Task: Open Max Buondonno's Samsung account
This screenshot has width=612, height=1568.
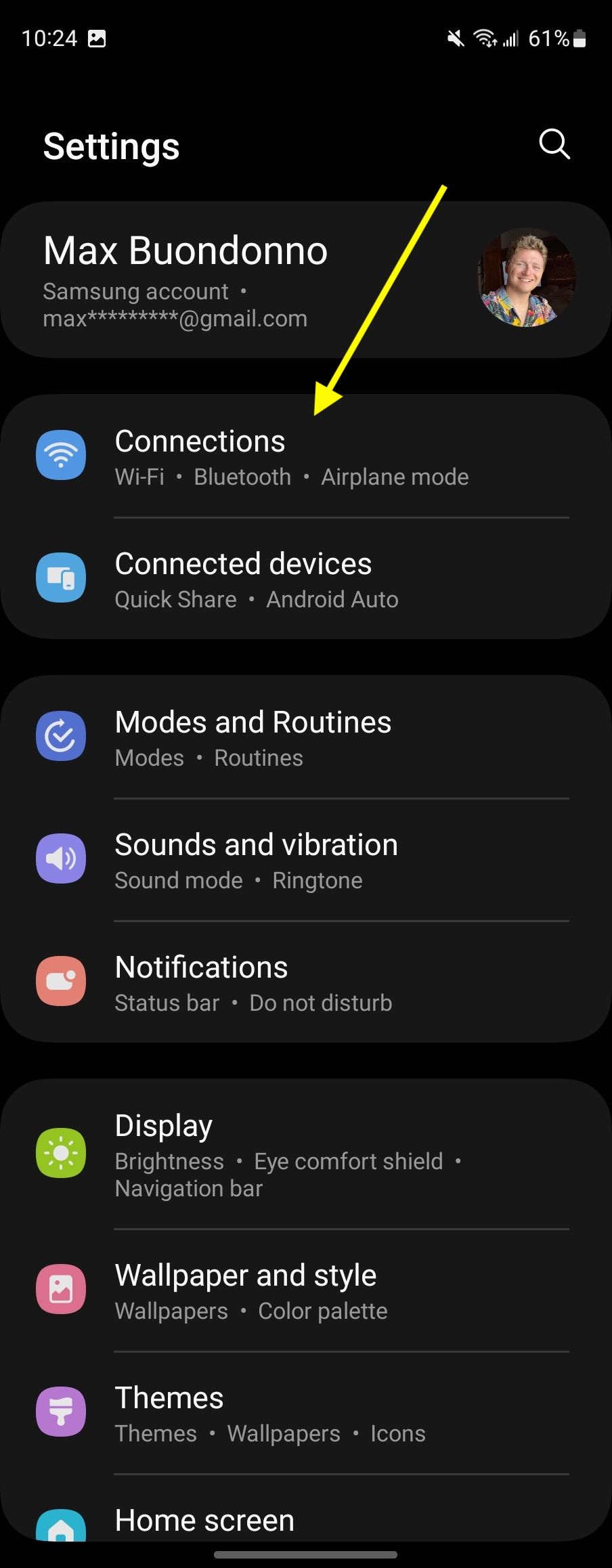Action: pyautogui.click(x=185, y=251)
